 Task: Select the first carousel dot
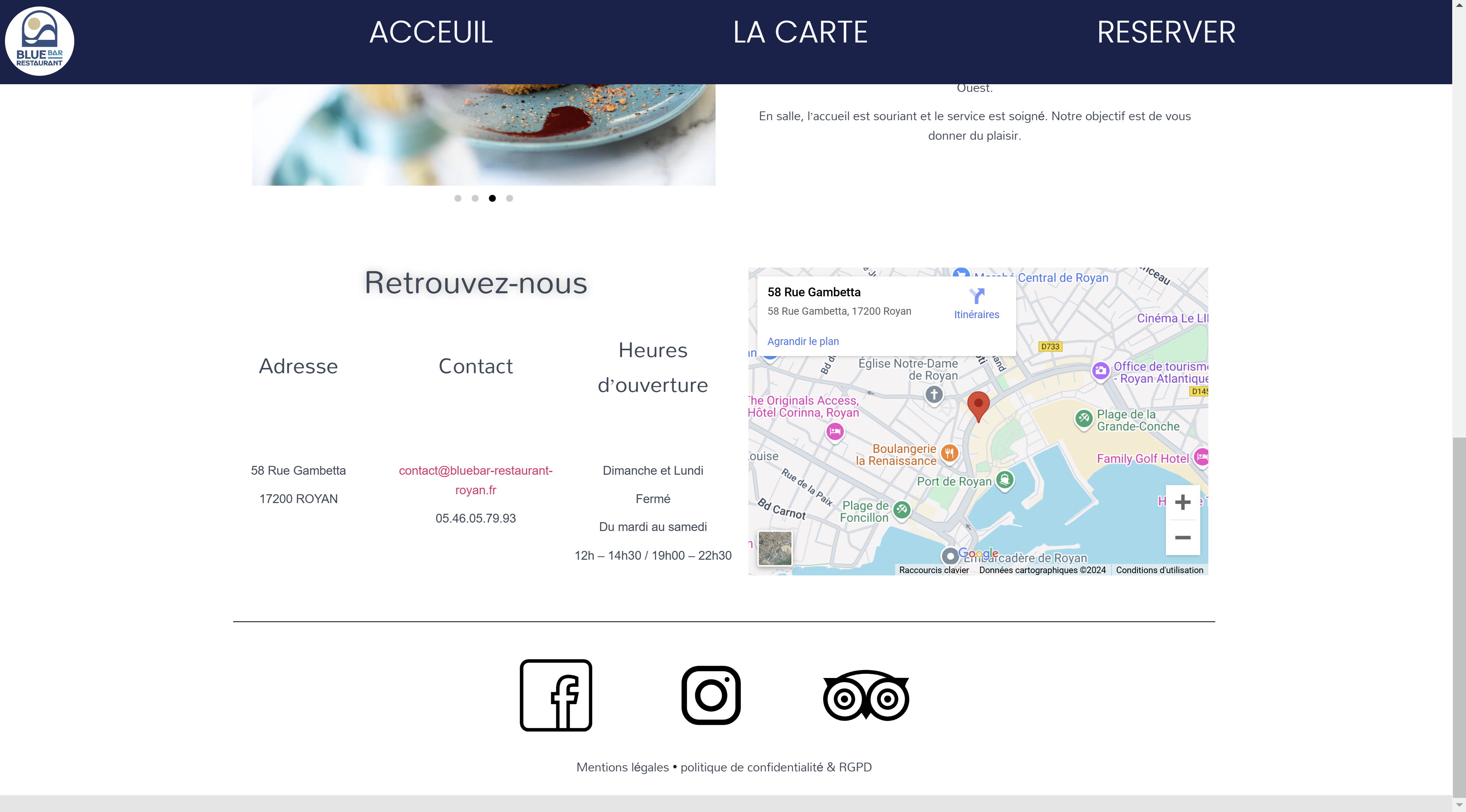tap(458, 199)
